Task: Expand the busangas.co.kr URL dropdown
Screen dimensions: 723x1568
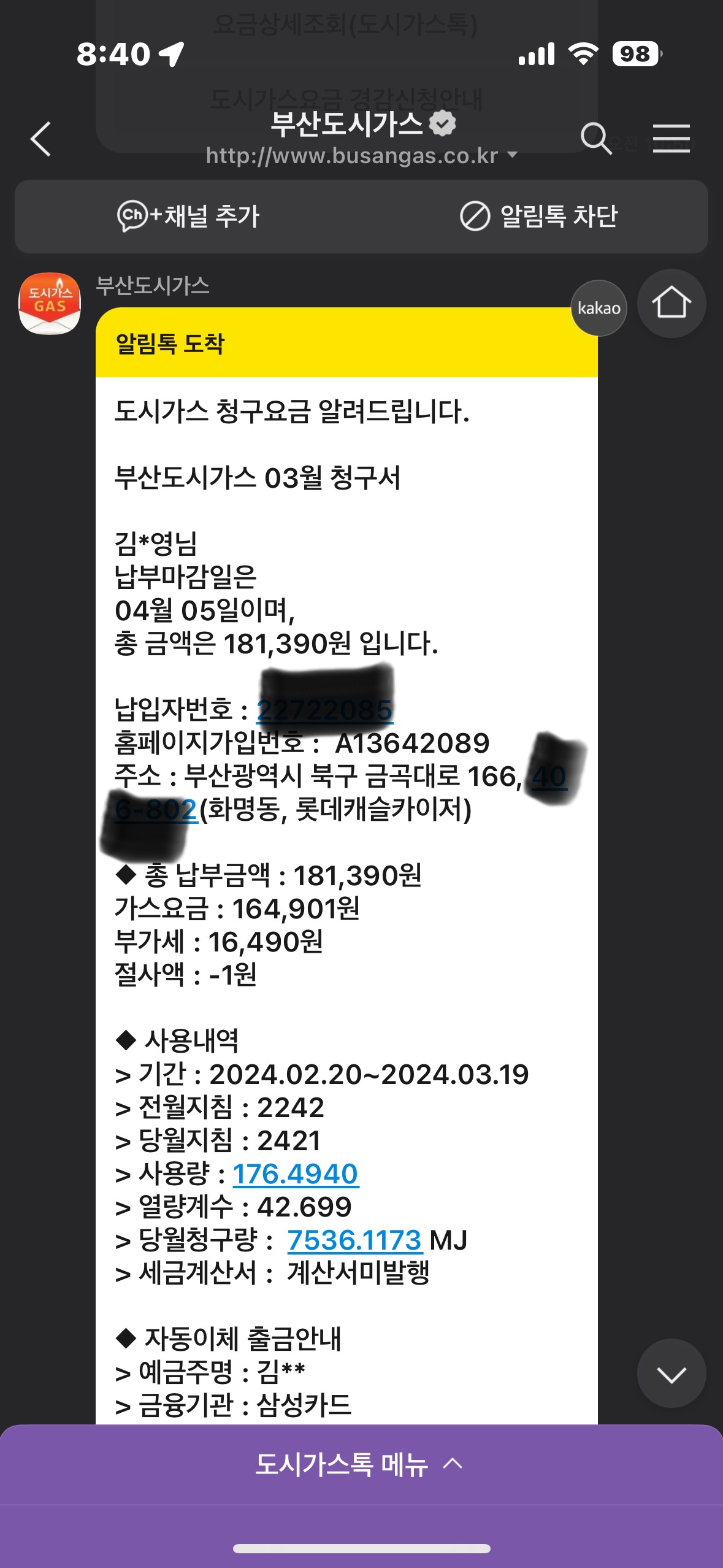Action: point(513,156)
